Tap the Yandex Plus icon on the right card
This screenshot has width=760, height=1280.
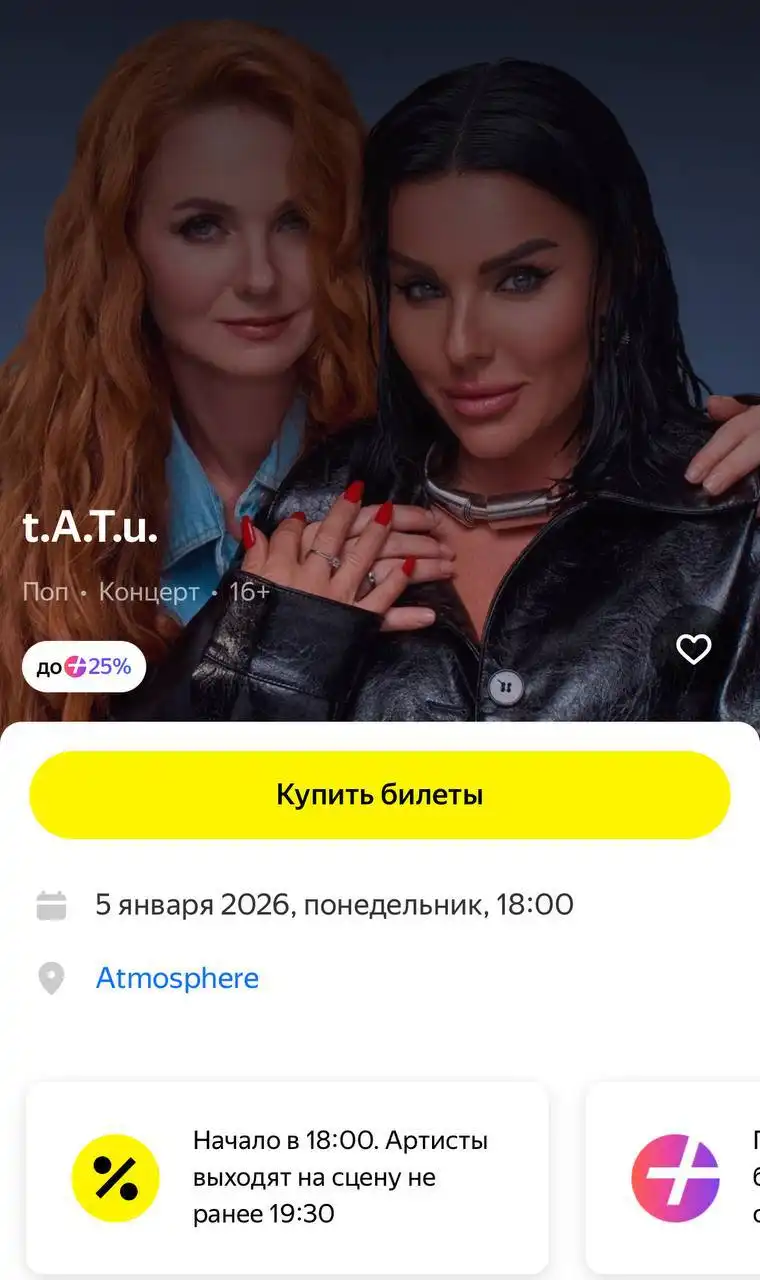point(674,1179)
